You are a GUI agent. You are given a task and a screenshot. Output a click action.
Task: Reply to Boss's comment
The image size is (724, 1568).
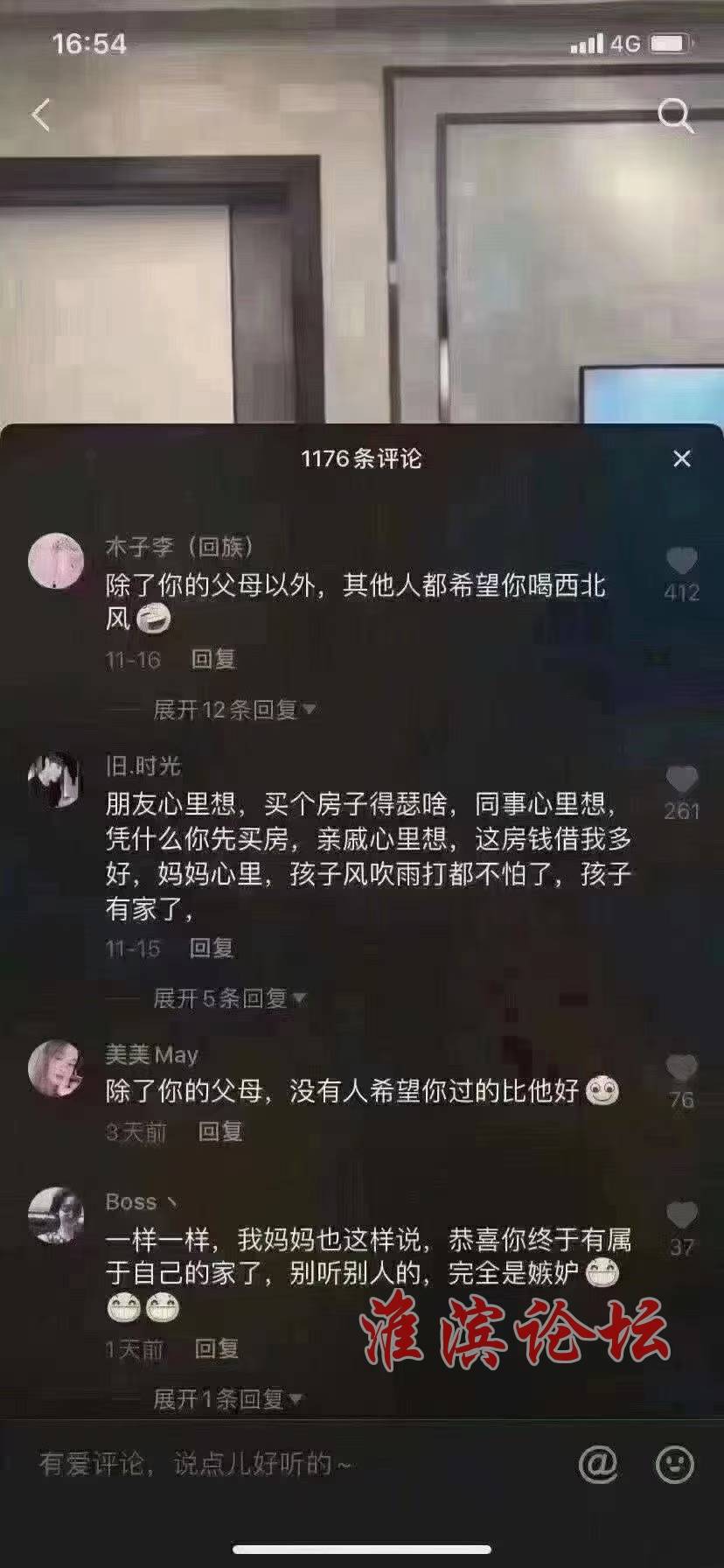[216, 1348]
